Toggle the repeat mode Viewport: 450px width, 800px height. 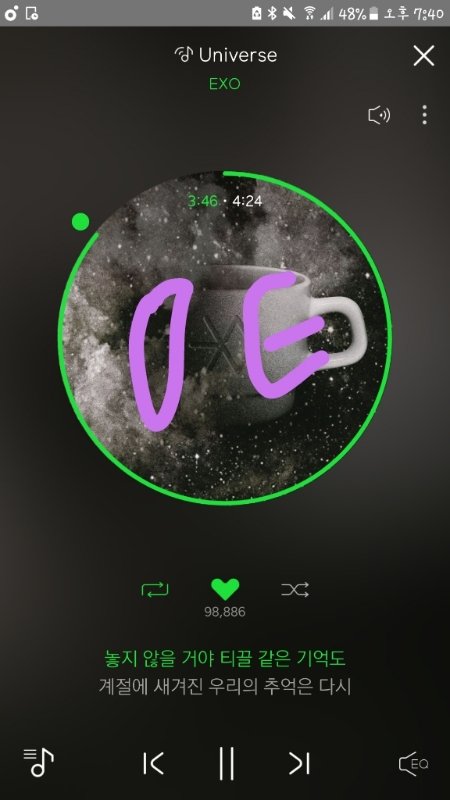155,590
